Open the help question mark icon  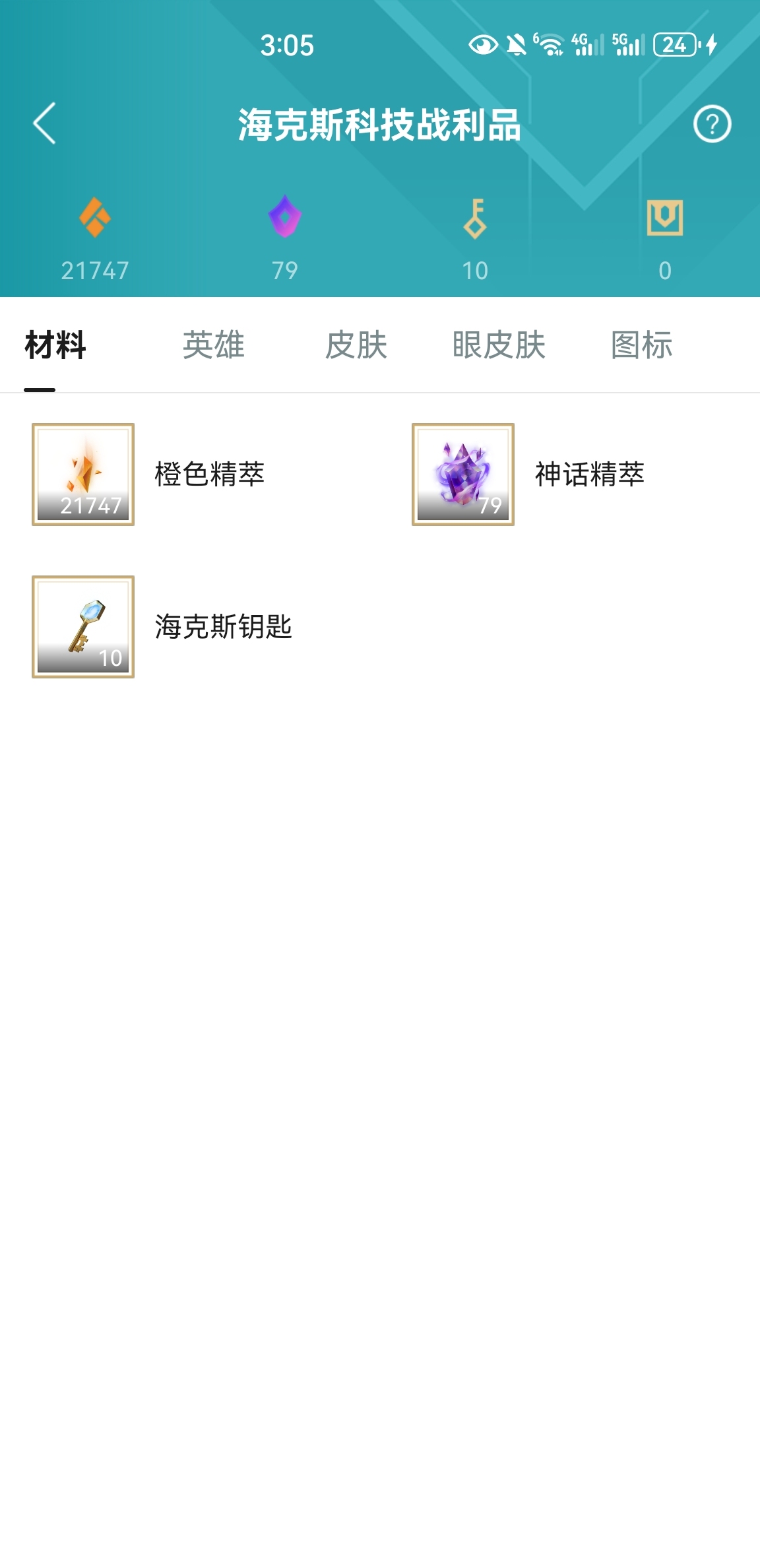(x=712, y=124)
